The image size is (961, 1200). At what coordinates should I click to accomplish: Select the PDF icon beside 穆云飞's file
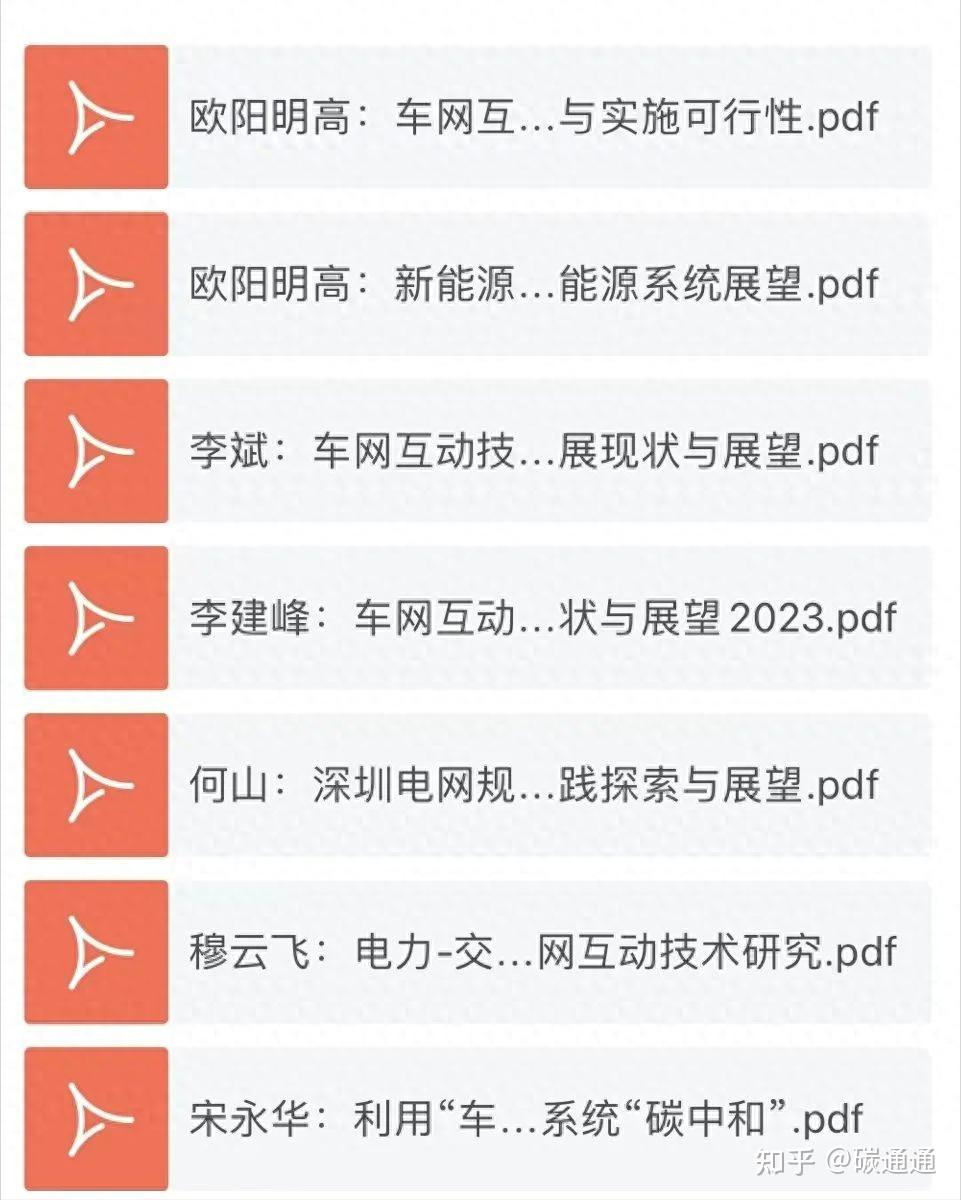coord(95,953)
